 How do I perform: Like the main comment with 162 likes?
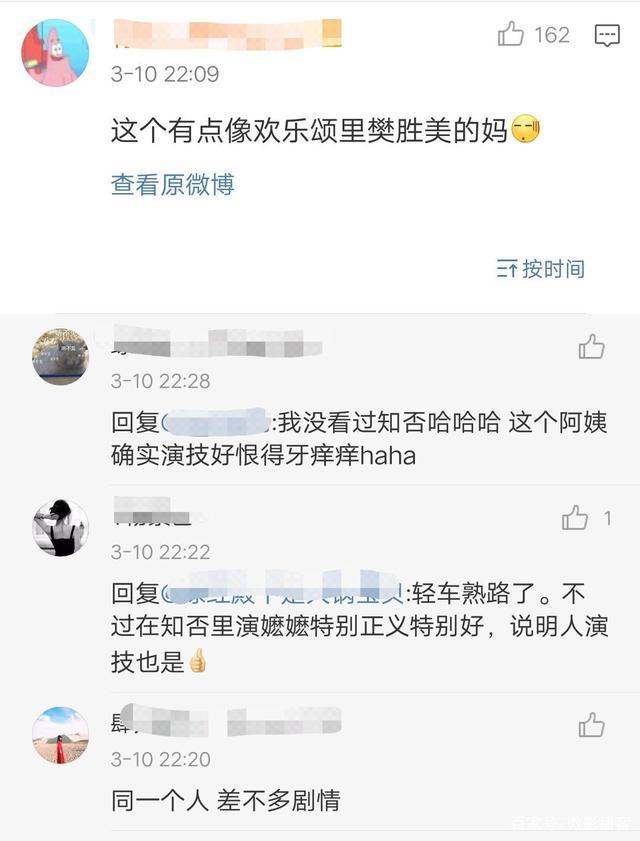coord(512,35)
